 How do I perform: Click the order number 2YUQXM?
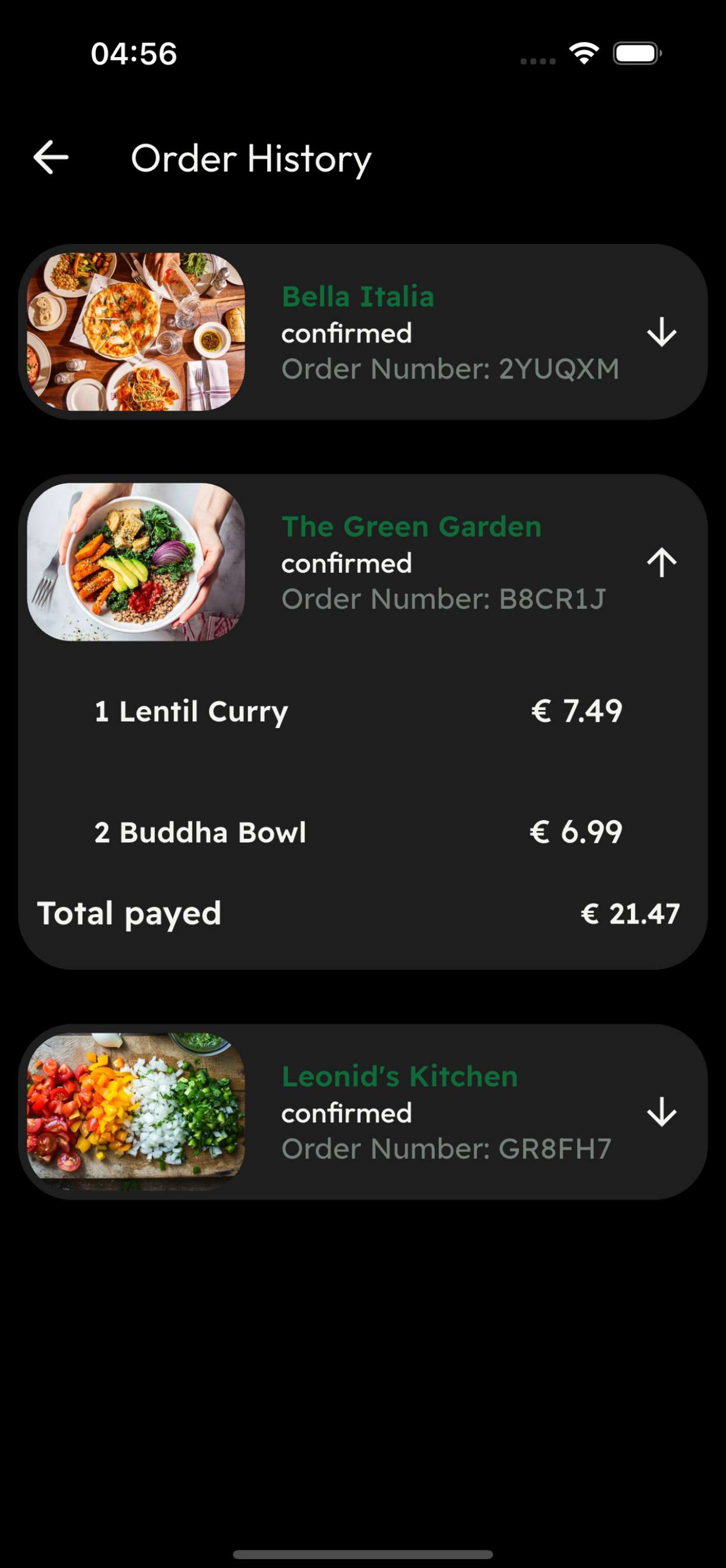tap(451, 368)
